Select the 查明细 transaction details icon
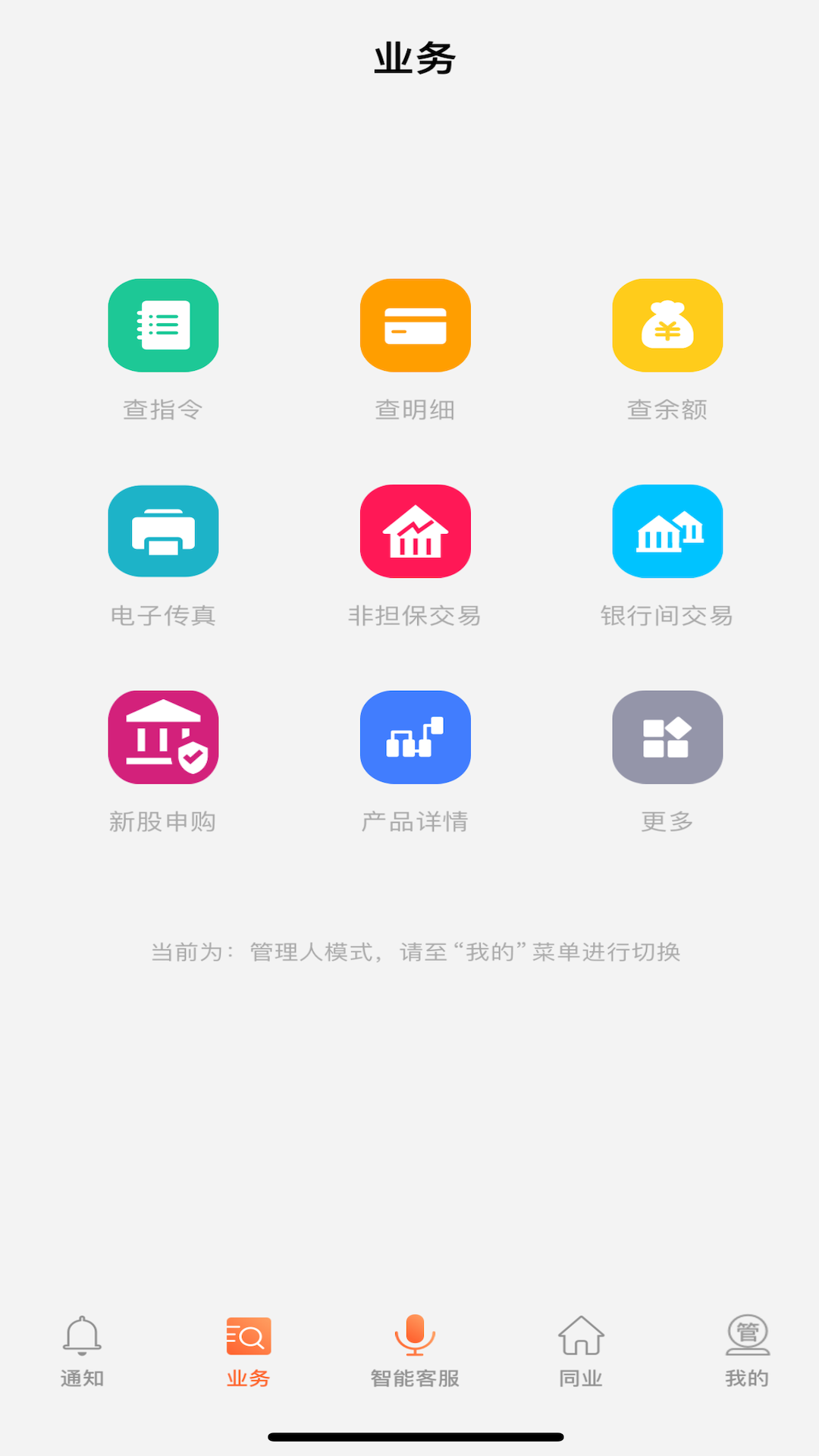The image size is (819, 1456). point(415,325)
